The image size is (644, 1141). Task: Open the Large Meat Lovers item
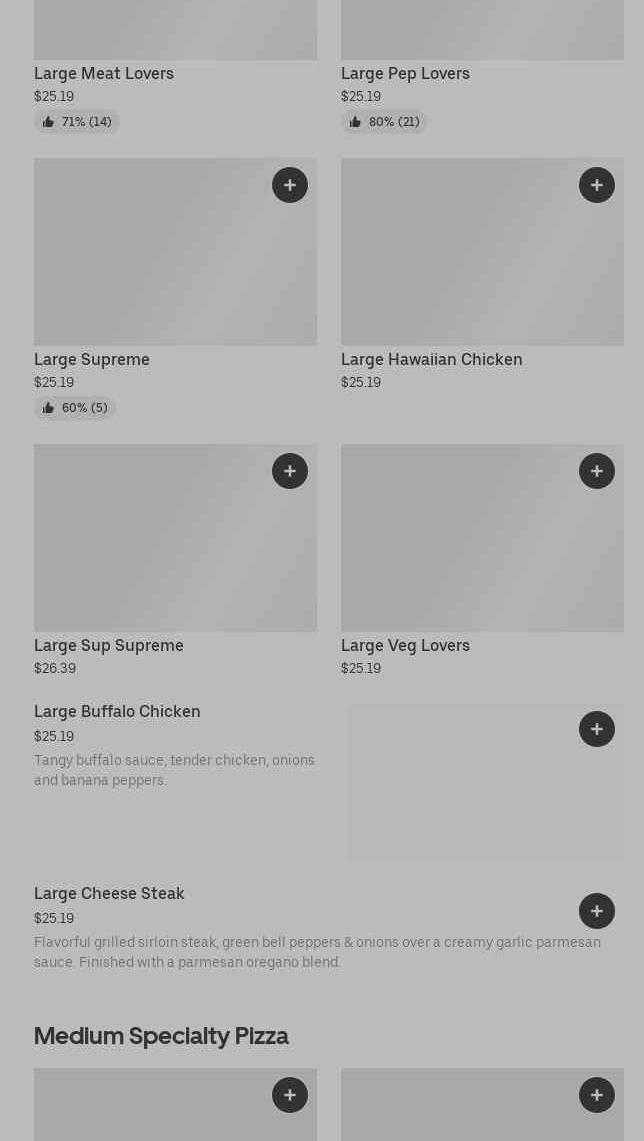(104, 73)
